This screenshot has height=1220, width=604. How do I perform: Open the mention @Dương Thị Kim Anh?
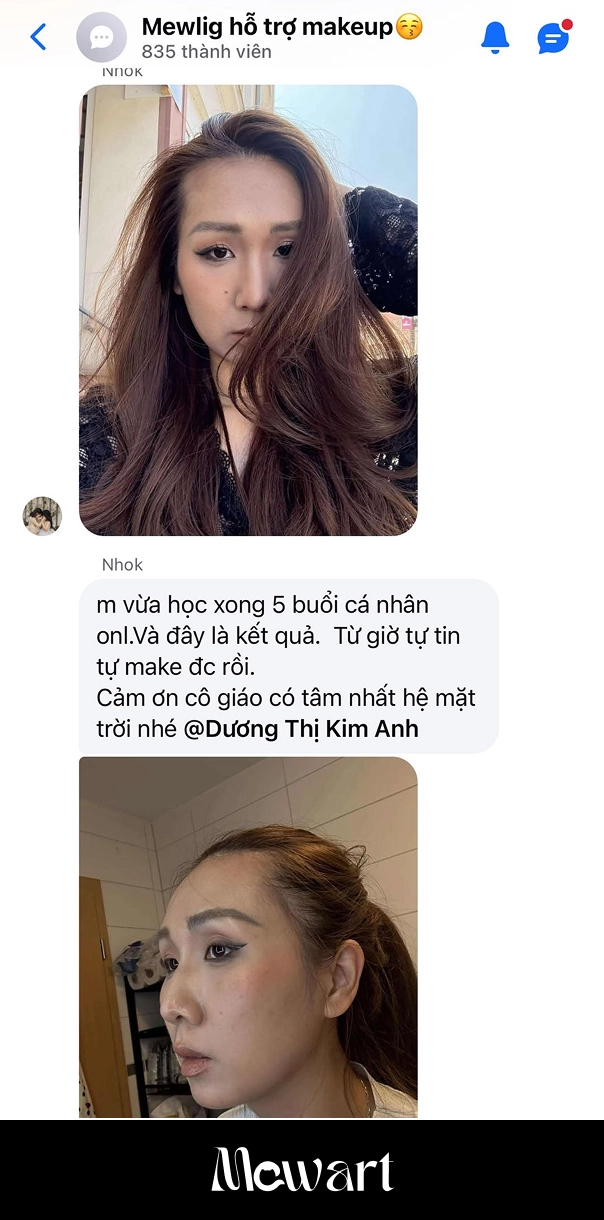click(301, 729)
